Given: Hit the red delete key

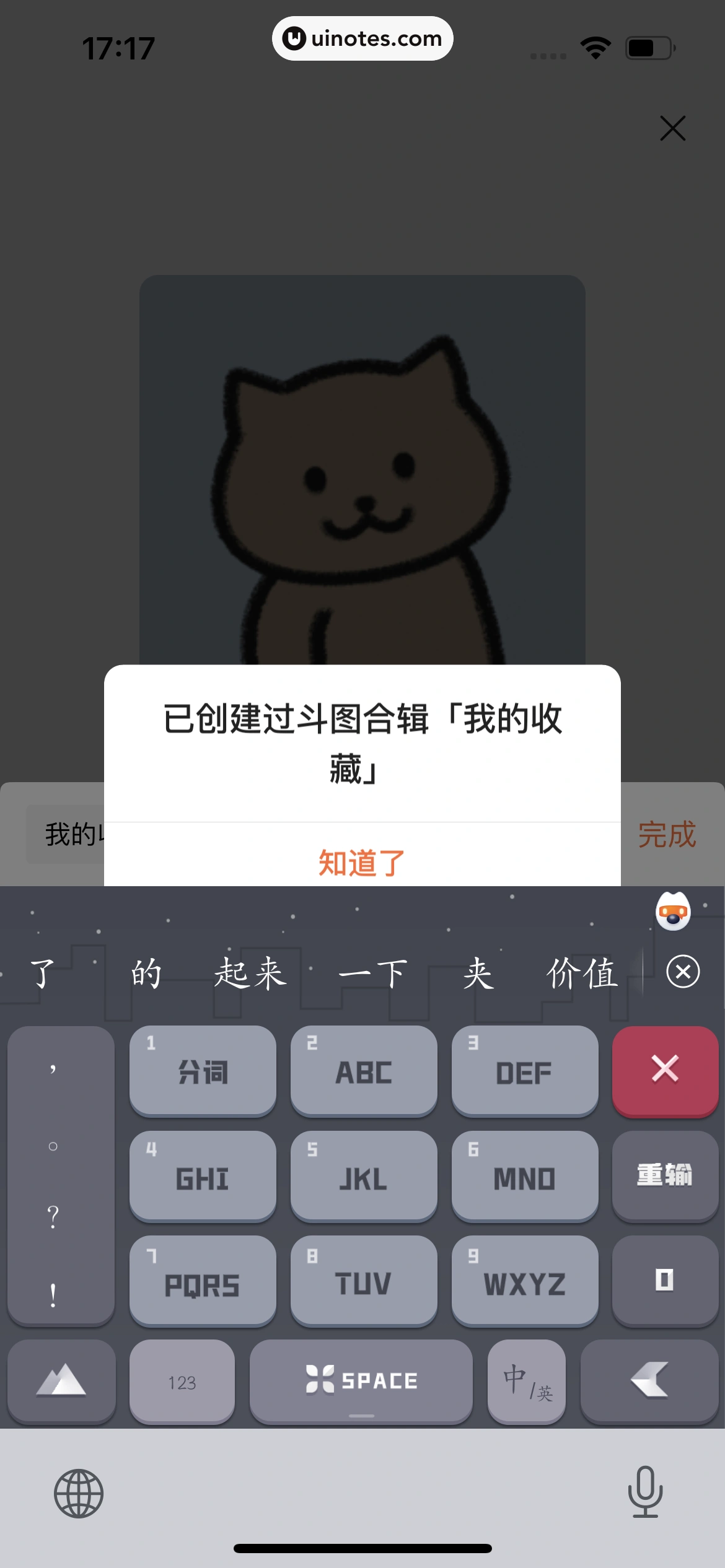Looking at the screenshot, I should click(x=665, y=1069).
